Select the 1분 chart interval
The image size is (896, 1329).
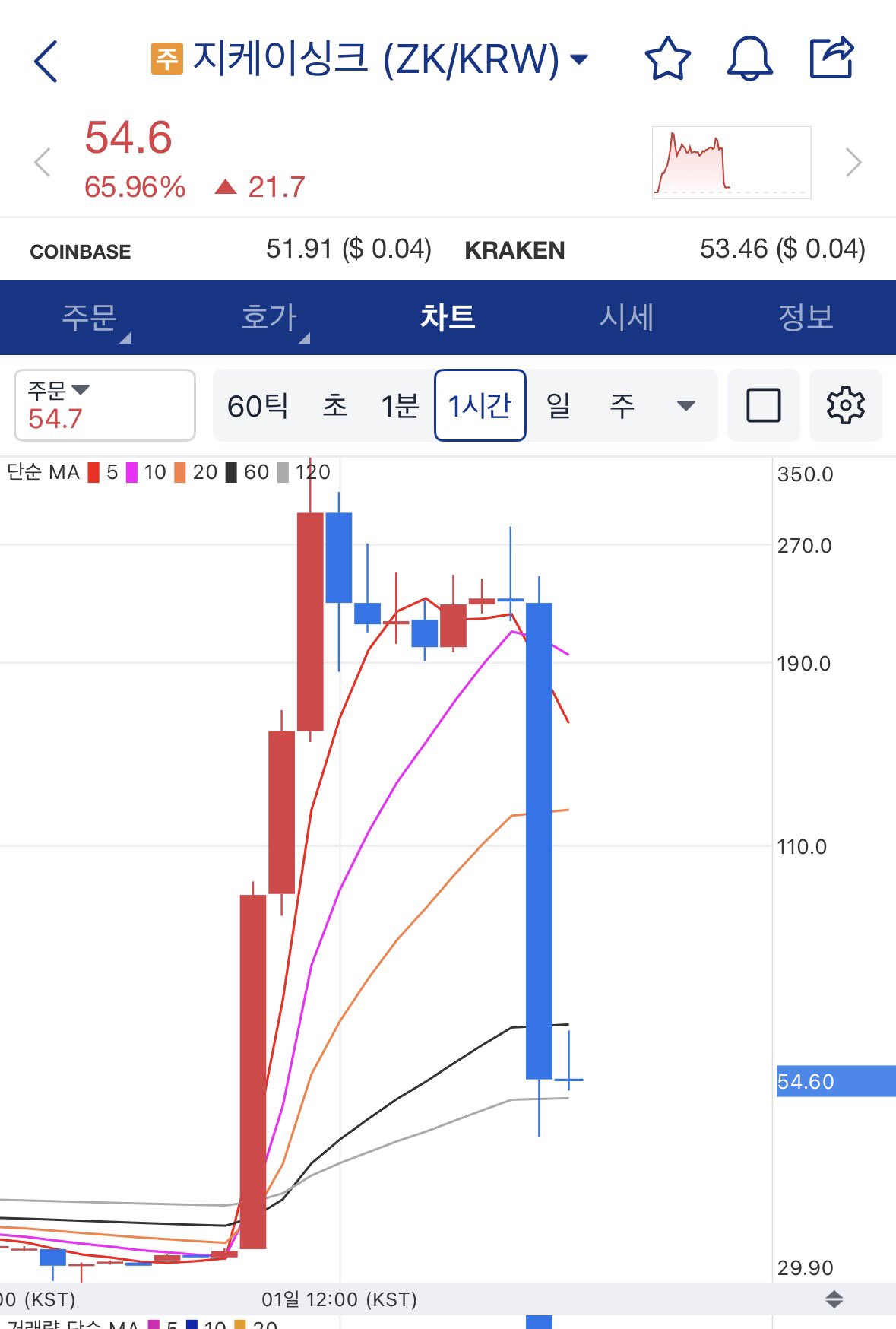(x=400, y=406)
